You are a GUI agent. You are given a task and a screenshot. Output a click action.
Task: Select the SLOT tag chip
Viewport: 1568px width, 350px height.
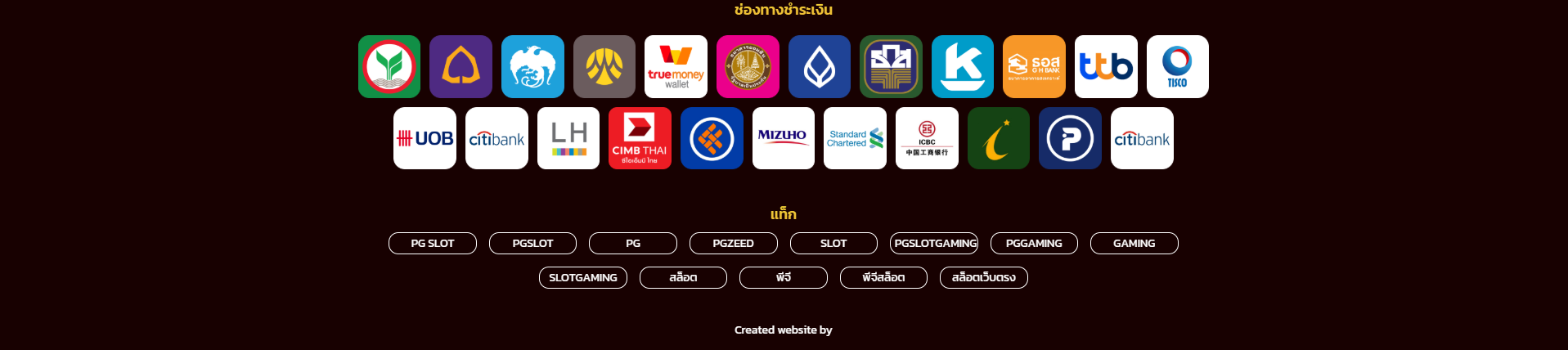[833, 244]
